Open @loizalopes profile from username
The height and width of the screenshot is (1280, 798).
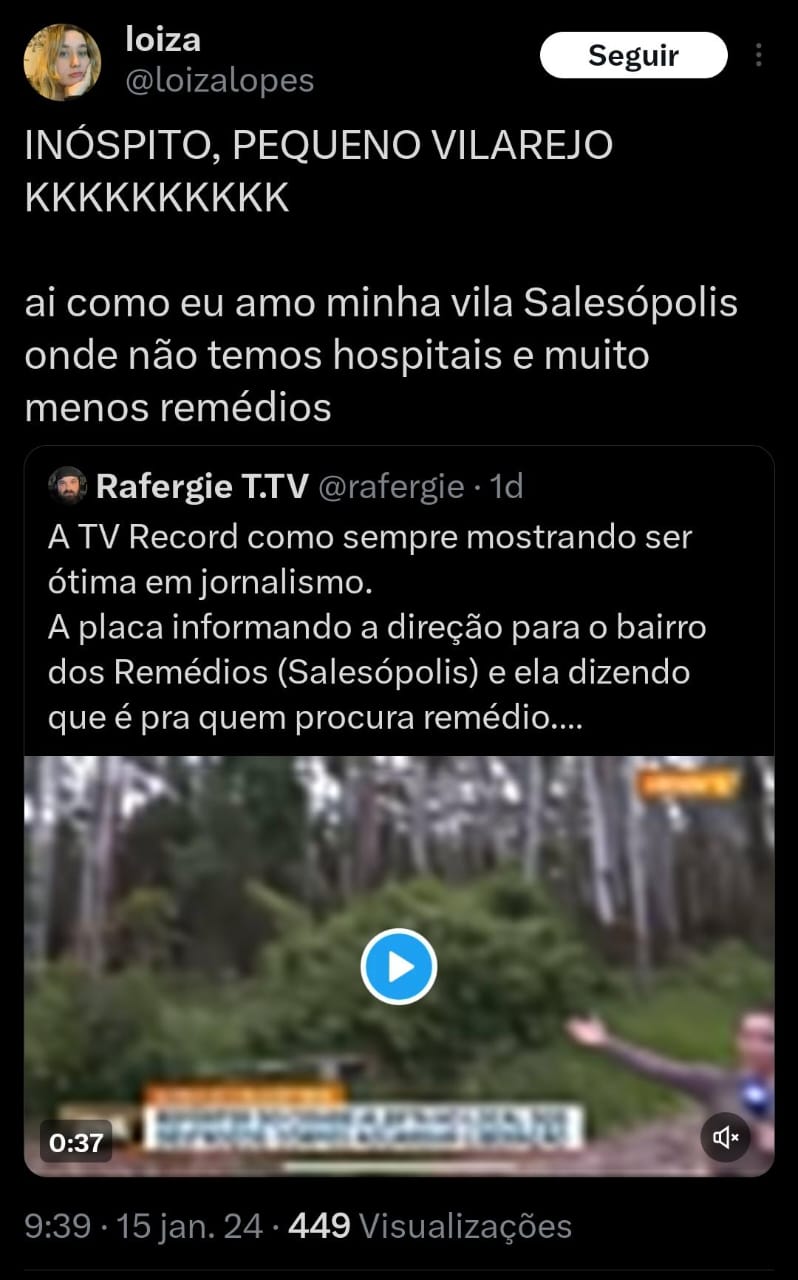219,81
